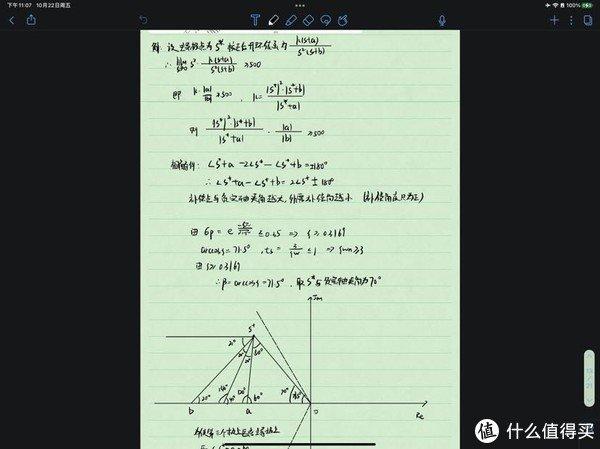Select the lasso selection tool

pos(324,19)
